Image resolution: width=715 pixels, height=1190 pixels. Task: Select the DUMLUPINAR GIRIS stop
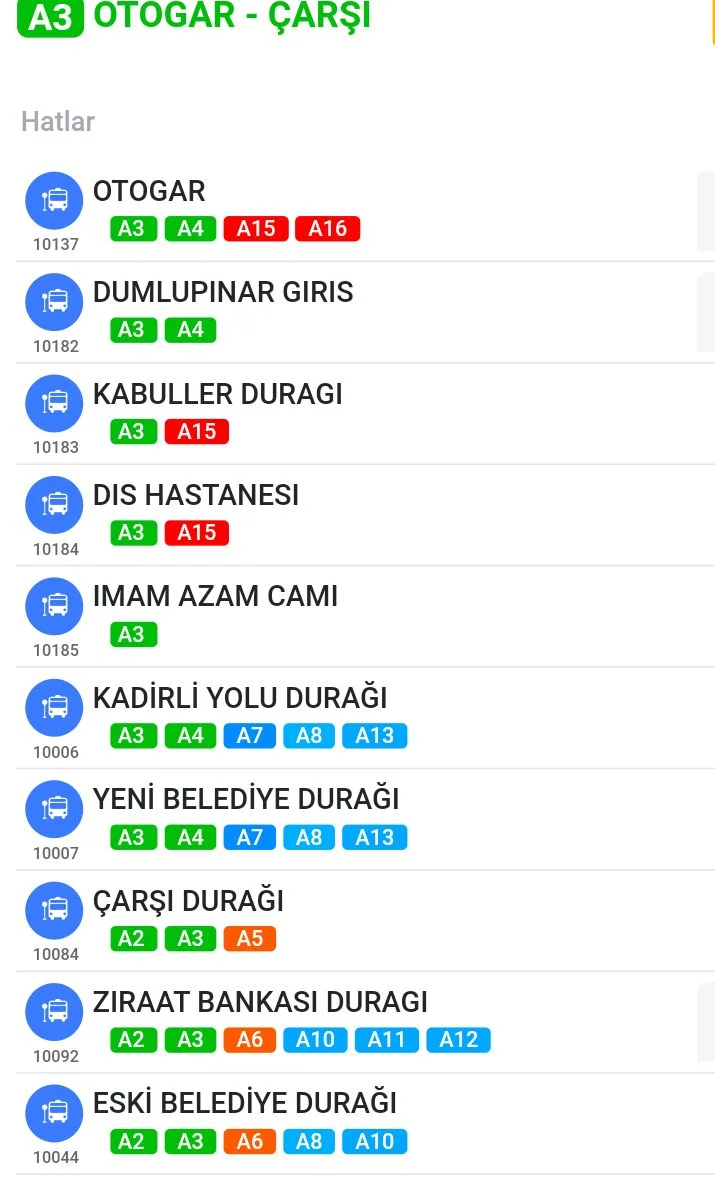(223, 293)
